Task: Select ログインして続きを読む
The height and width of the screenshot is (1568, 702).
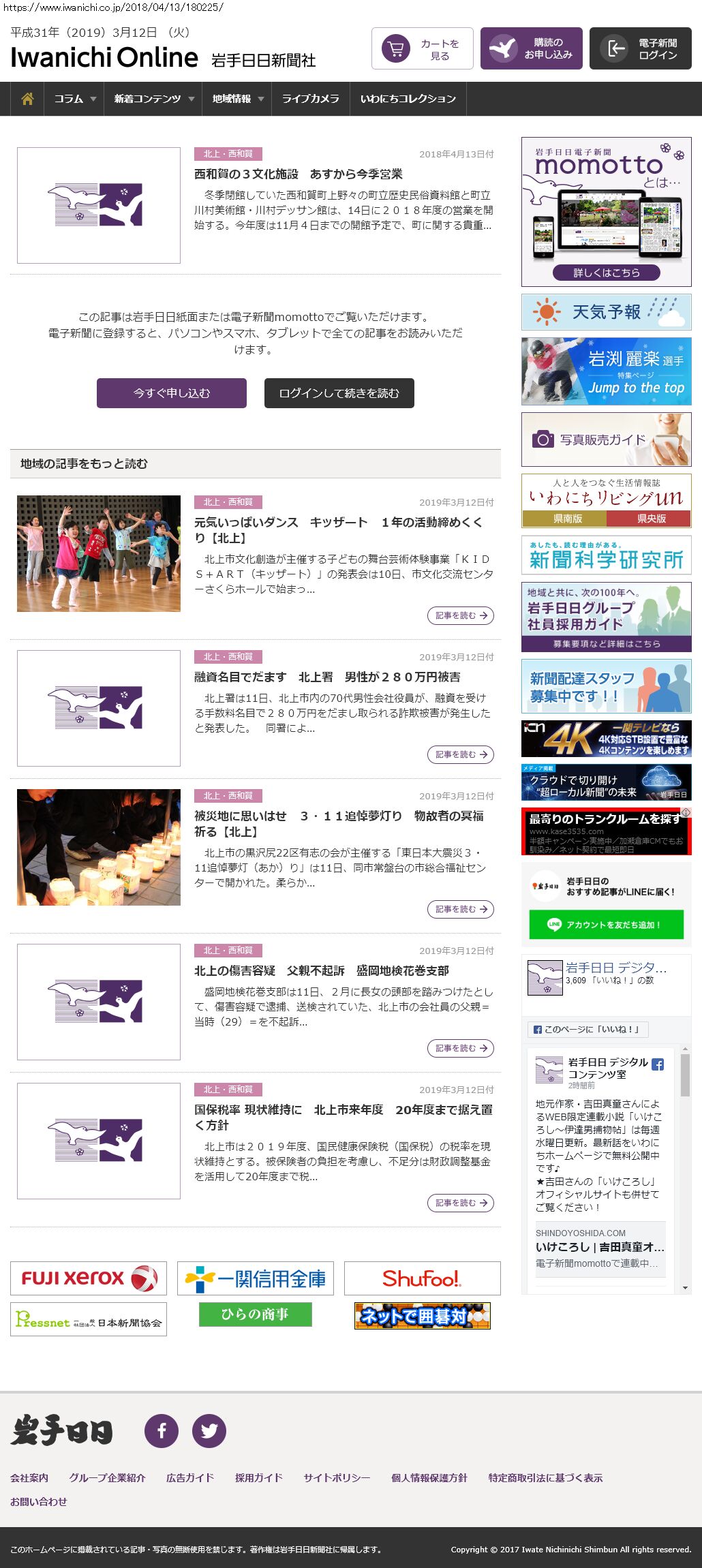Action: coord(339,393)
